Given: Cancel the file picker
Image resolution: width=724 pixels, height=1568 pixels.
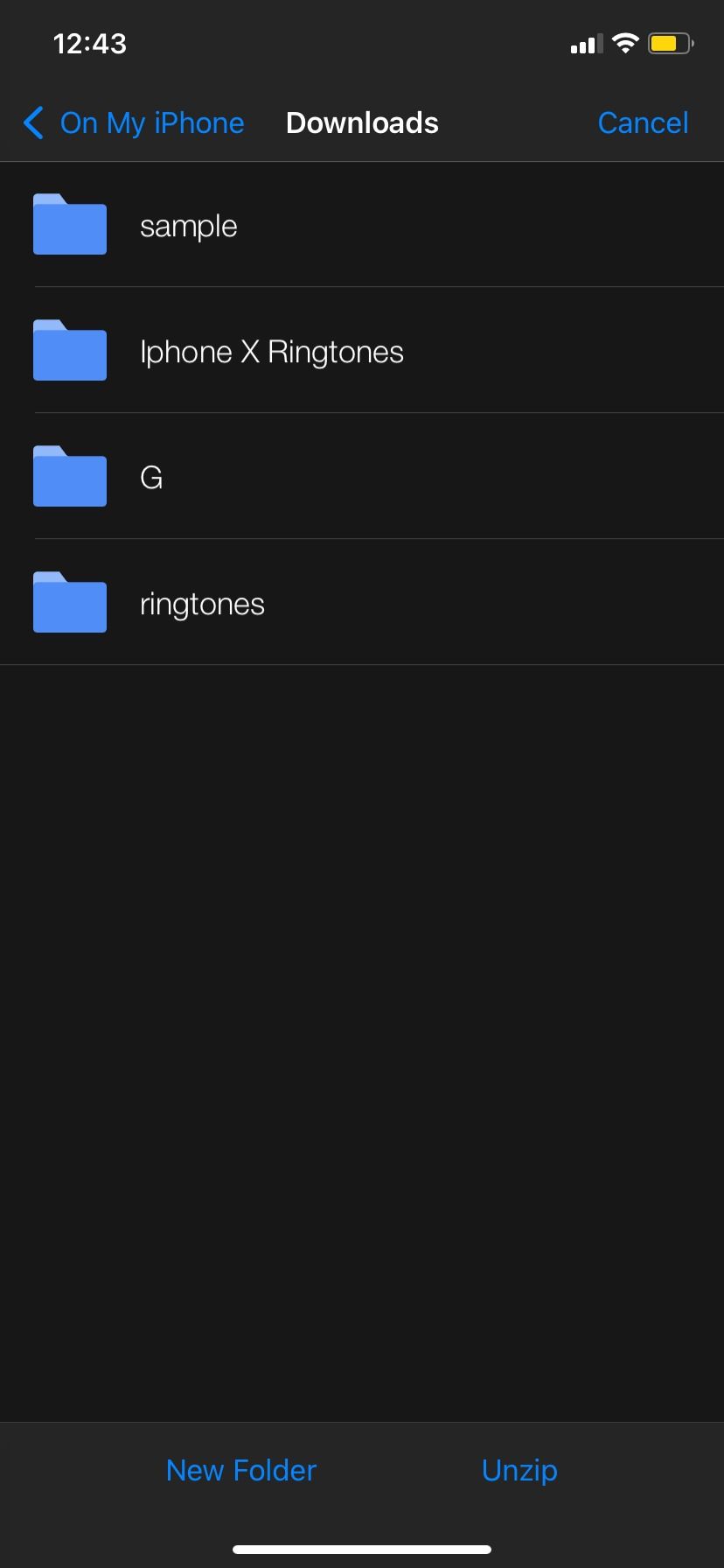Looking at the screenshot, I should click(x=642, y=122).
